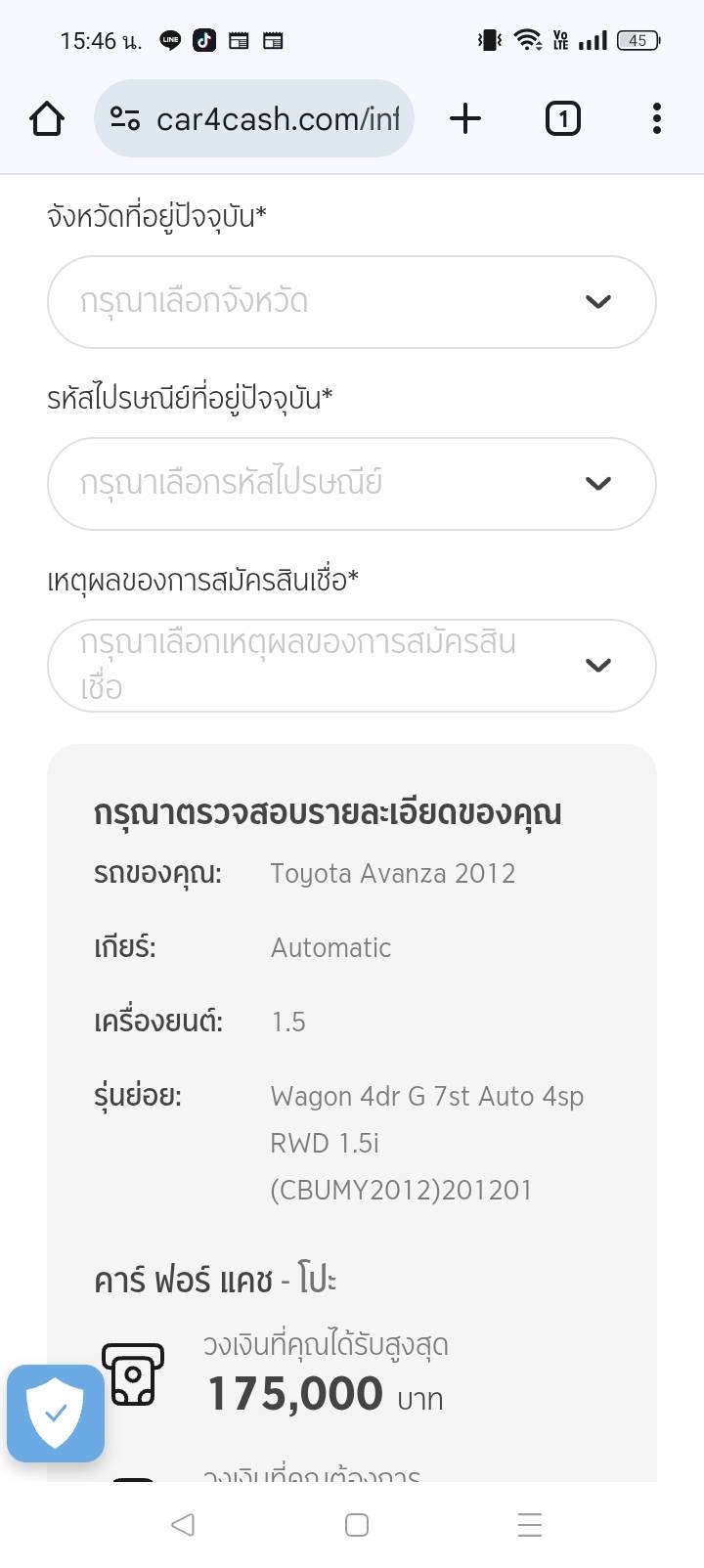704x1568 pixels.
Task: Open the tab switcher
Action: (562, 118)
